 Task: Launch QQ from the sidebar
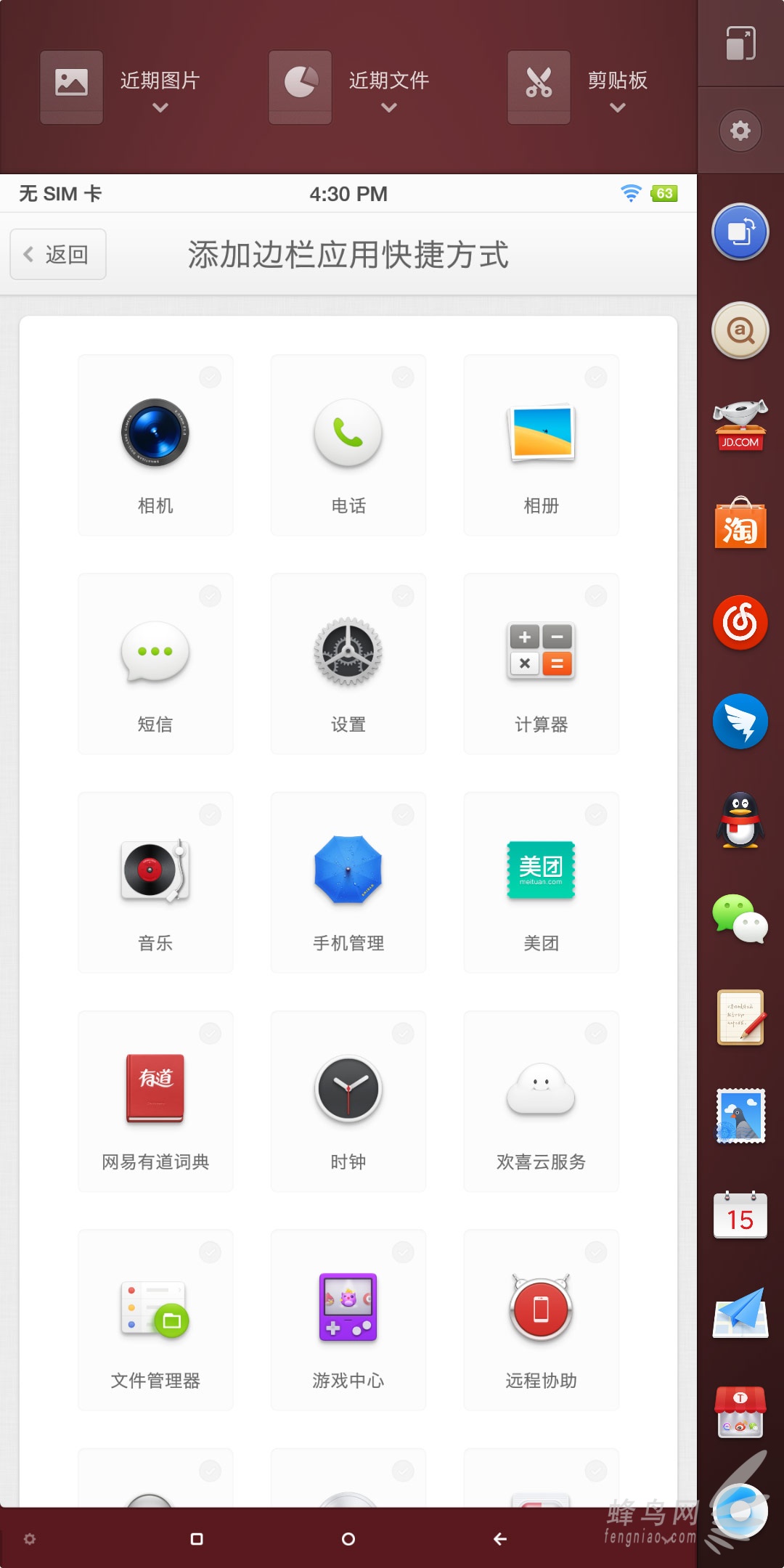(740, 820)
